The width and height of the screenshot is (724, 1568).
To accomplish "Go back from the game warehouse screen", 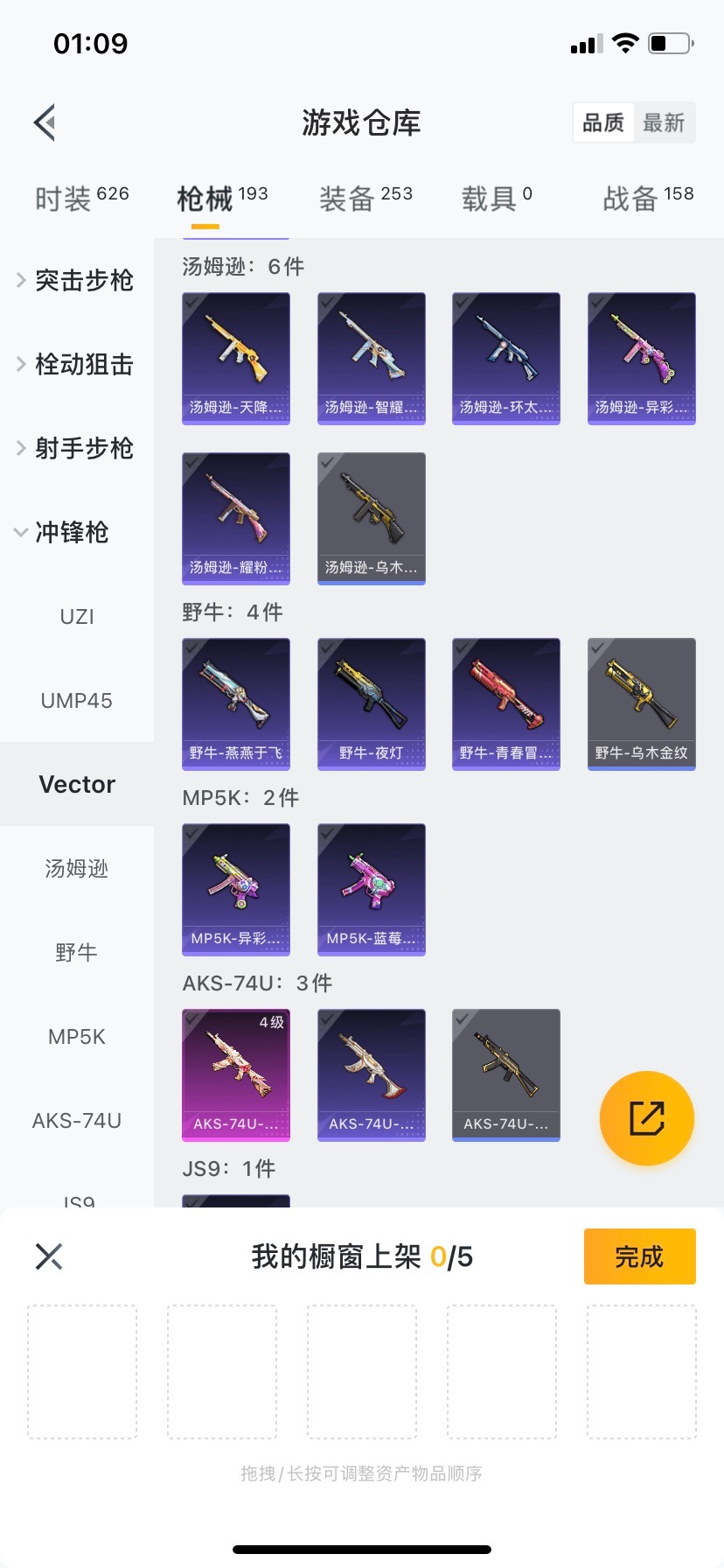I will 45,122.
